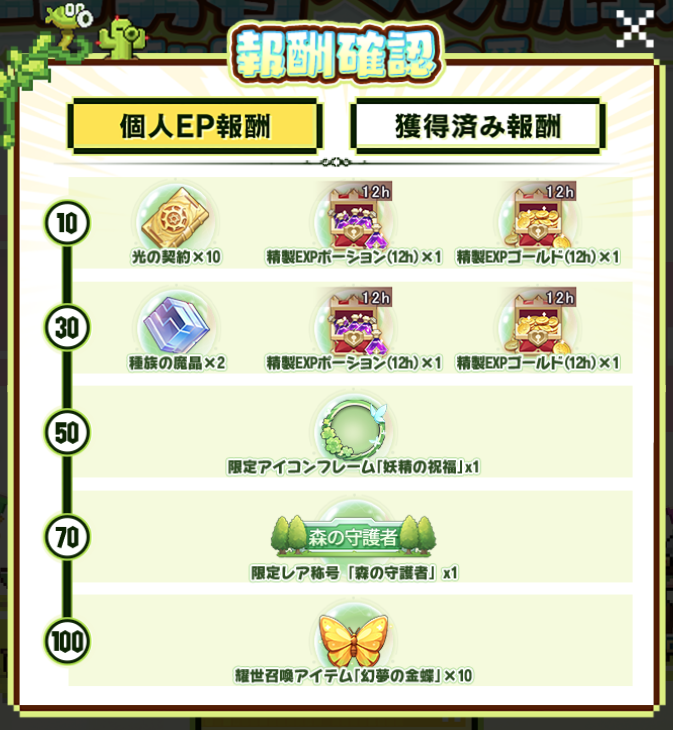View the 森の守護者 title reward

click(353, 536)
